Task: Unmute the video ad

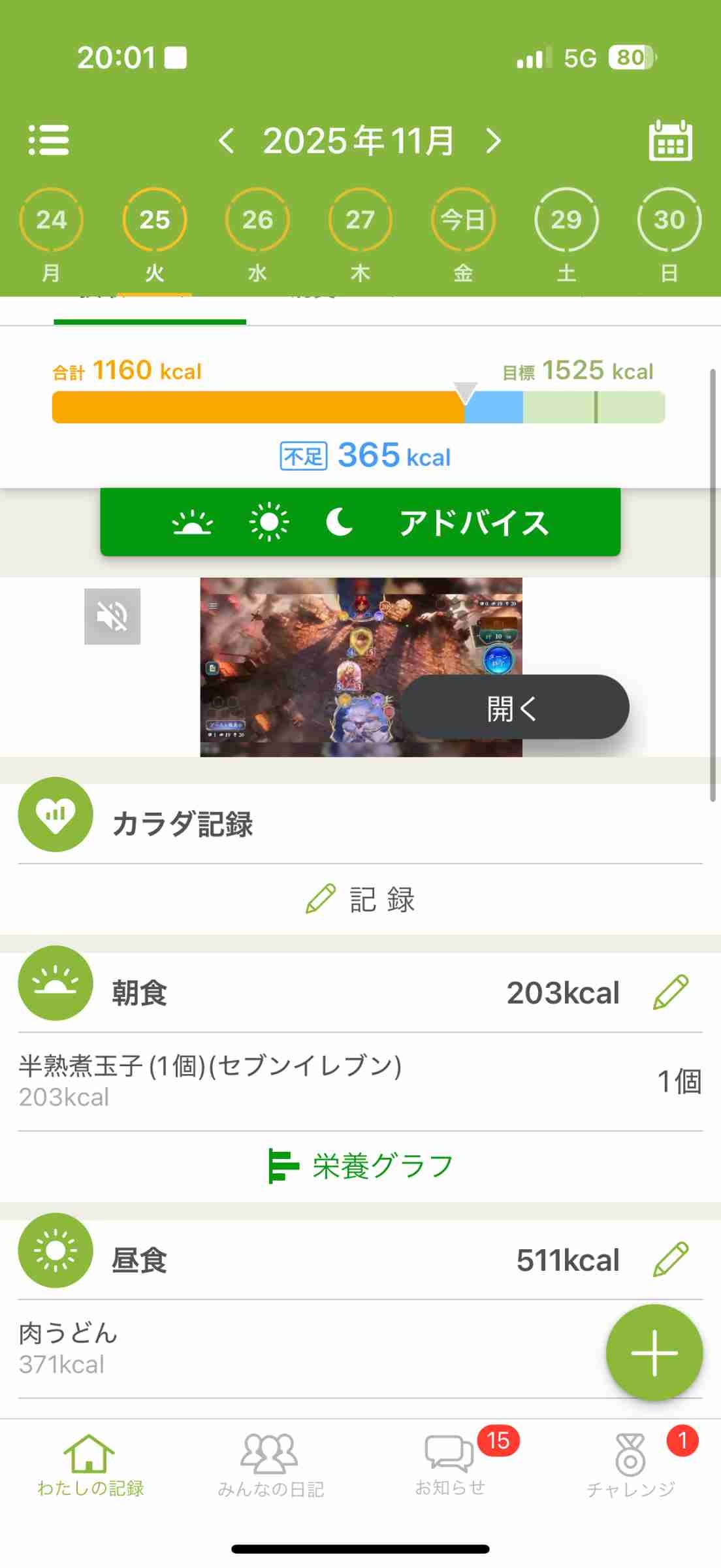Action: click(112, 616)
